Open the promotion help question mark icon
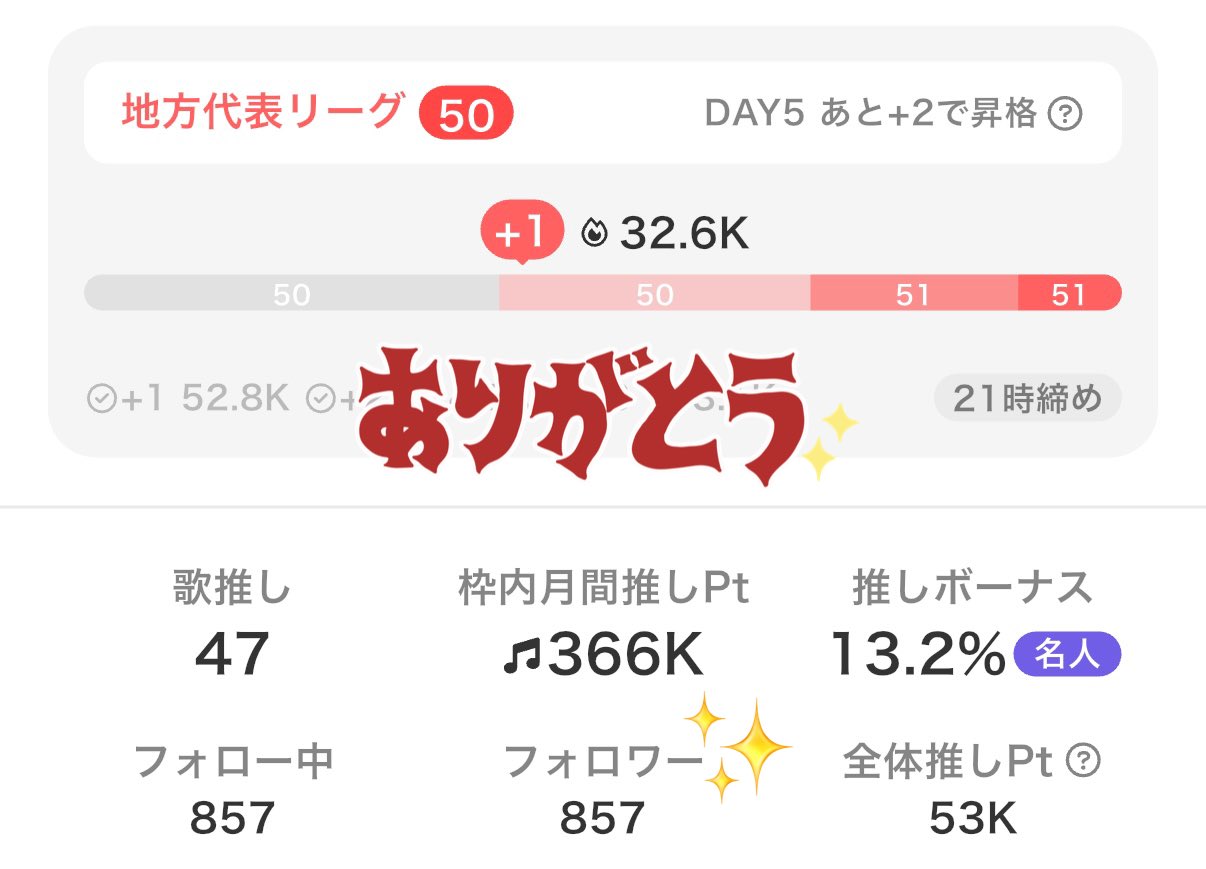 pyautogui.click(x=1065, y=115)
